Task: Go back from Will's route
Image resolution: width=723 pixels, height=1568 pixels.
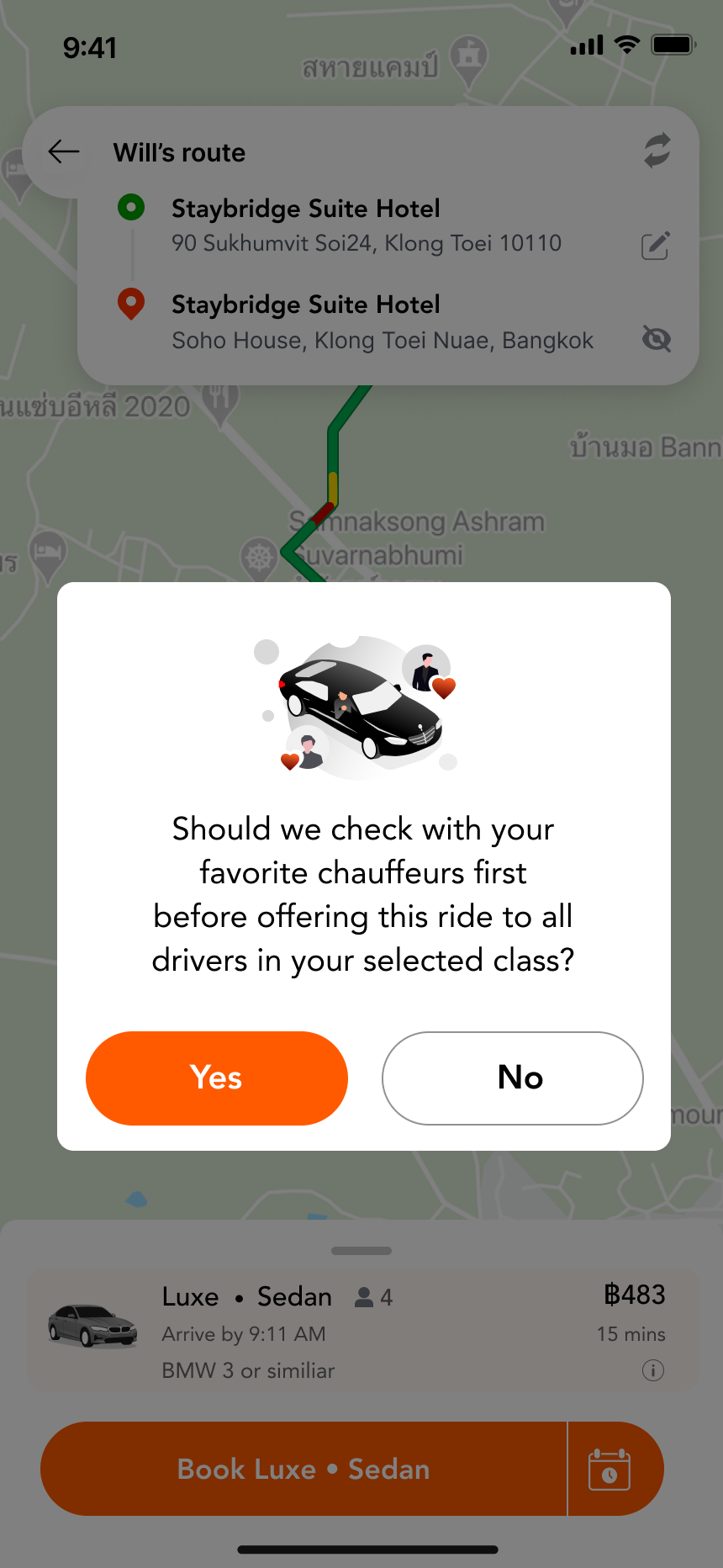Action: (x=64, y=151)
